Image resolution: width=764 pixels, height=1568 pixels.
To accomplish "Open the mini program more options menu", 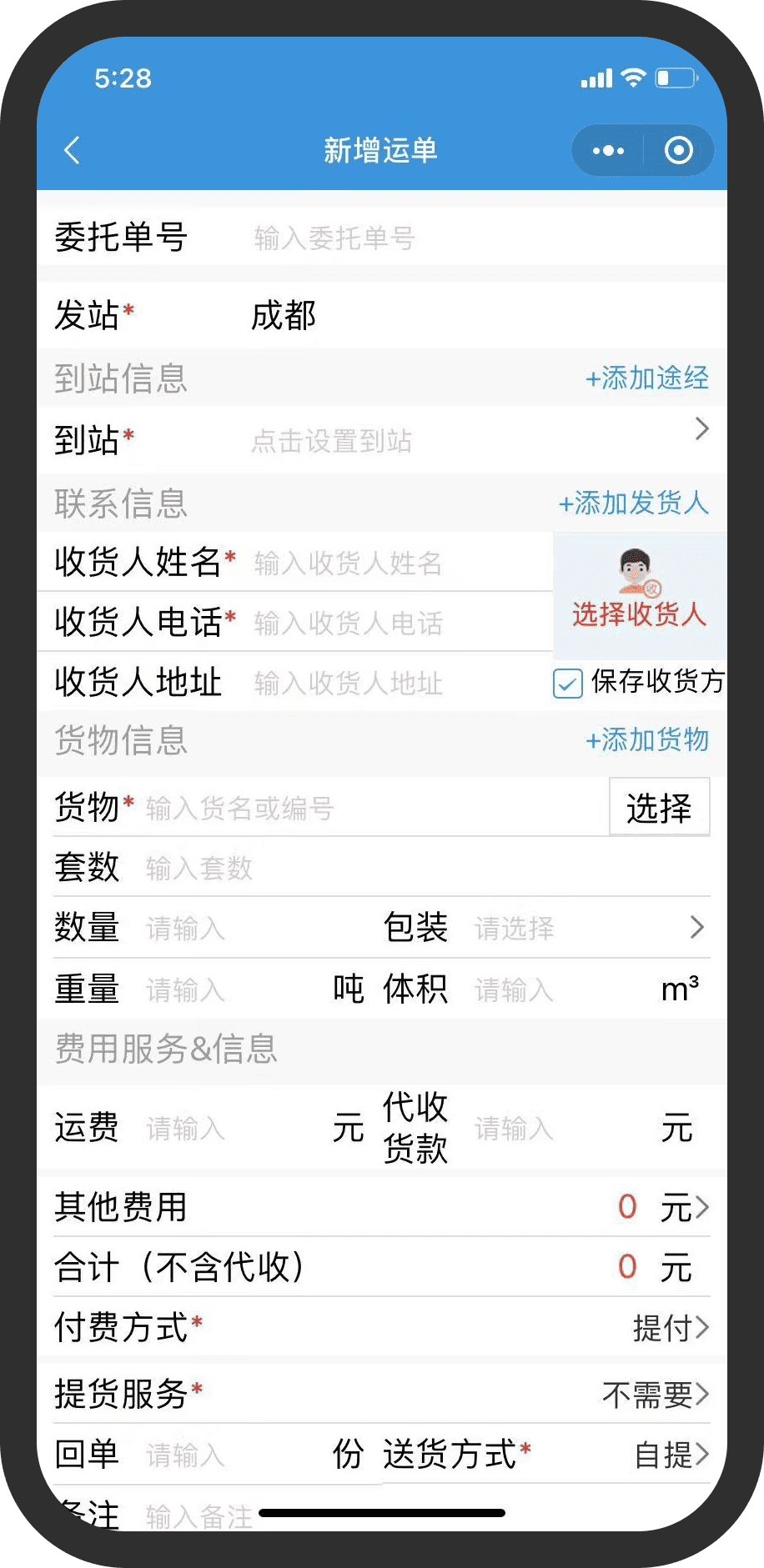I will (608, 151).
